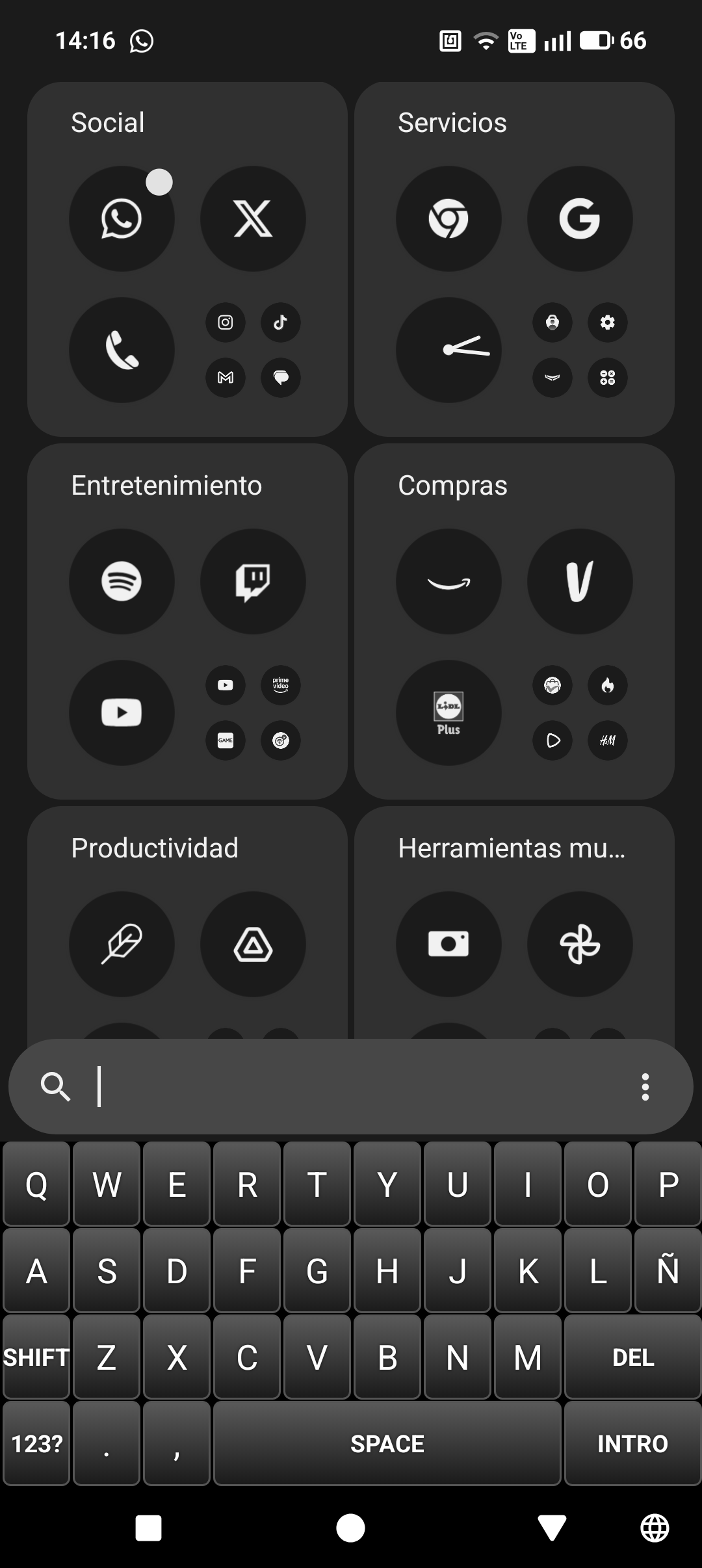Expand the Compras folder

click(x=452, y=485)
